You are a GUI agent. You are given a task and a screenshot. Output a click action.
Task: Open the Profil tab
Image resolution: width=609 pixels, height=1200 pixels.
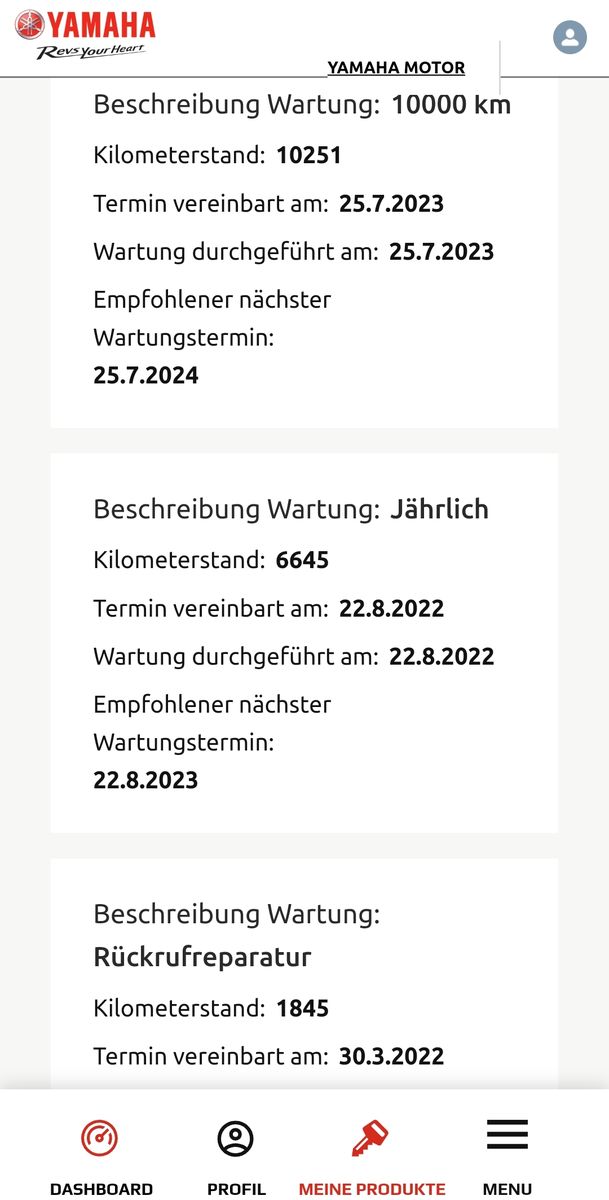tap(236, 1155)
